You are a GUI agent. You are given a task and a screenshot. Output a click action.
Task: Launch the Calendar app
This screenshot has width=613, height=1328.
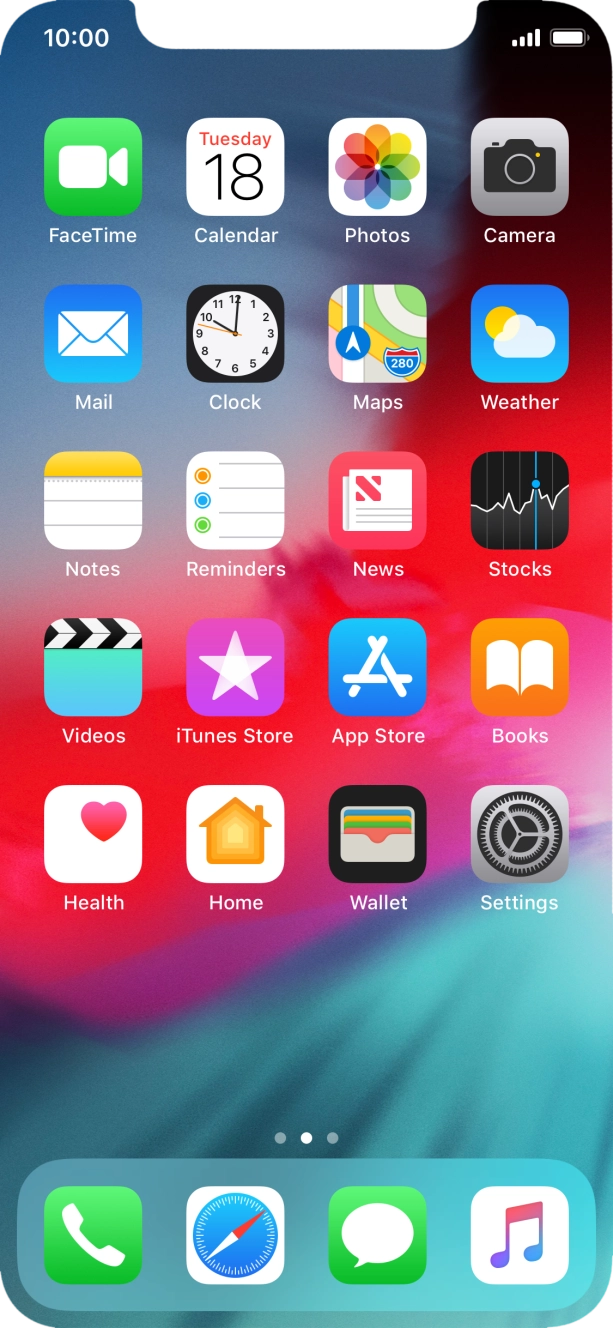click(235, 167)
